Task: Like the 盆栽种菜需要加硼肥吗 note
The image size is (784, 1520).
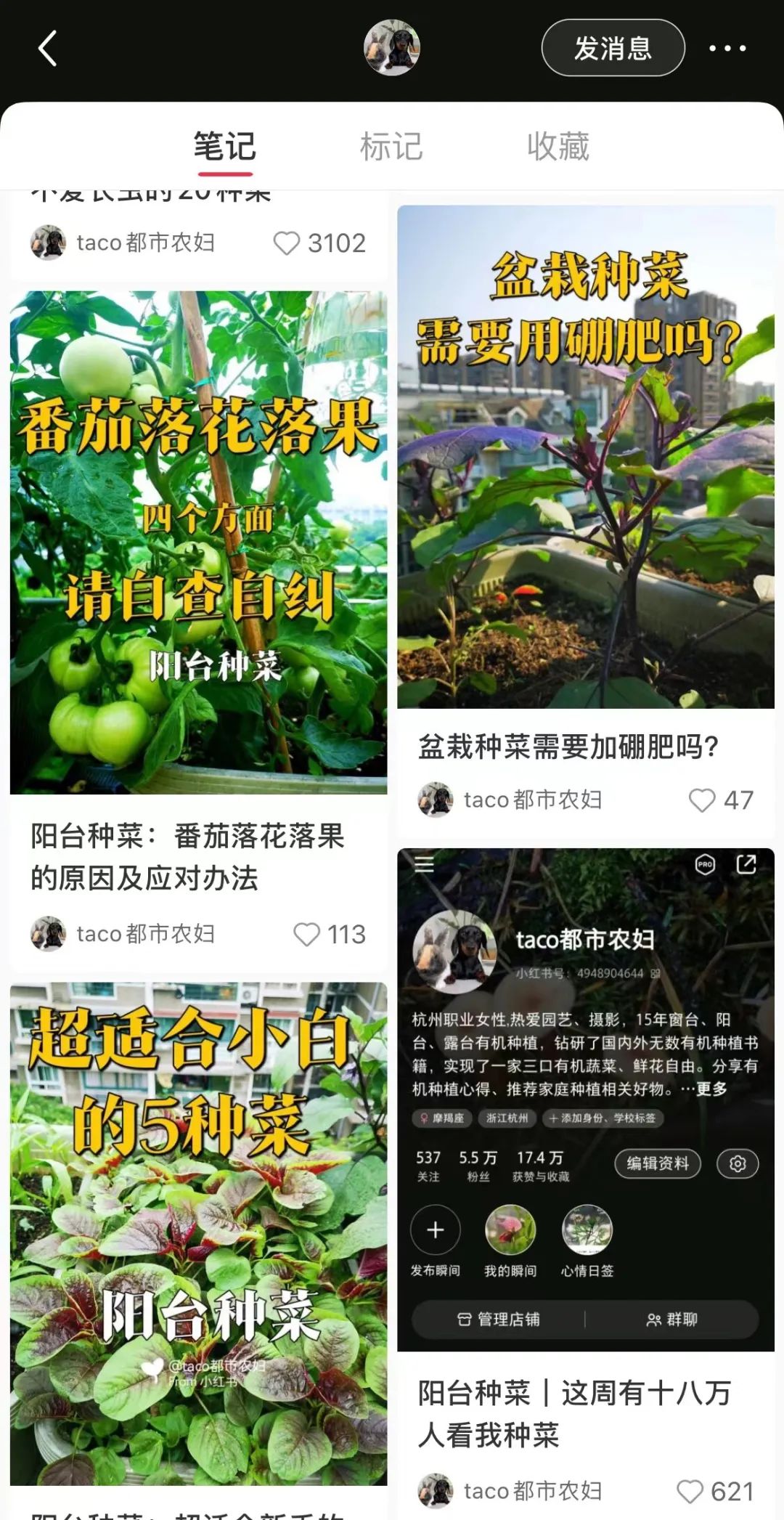Action: pos(702,800)
